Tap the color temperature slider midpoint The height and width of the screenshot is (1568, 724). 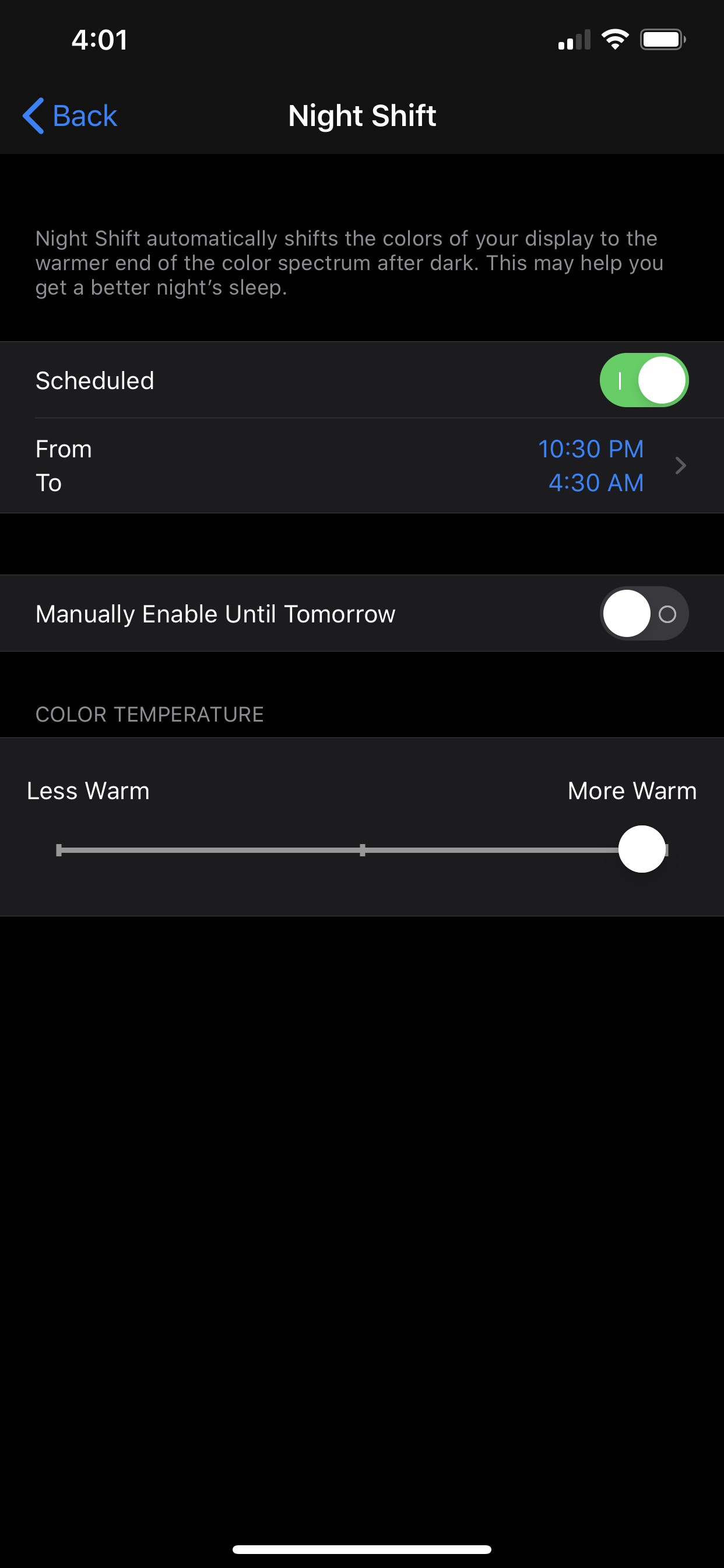(363, 850)
